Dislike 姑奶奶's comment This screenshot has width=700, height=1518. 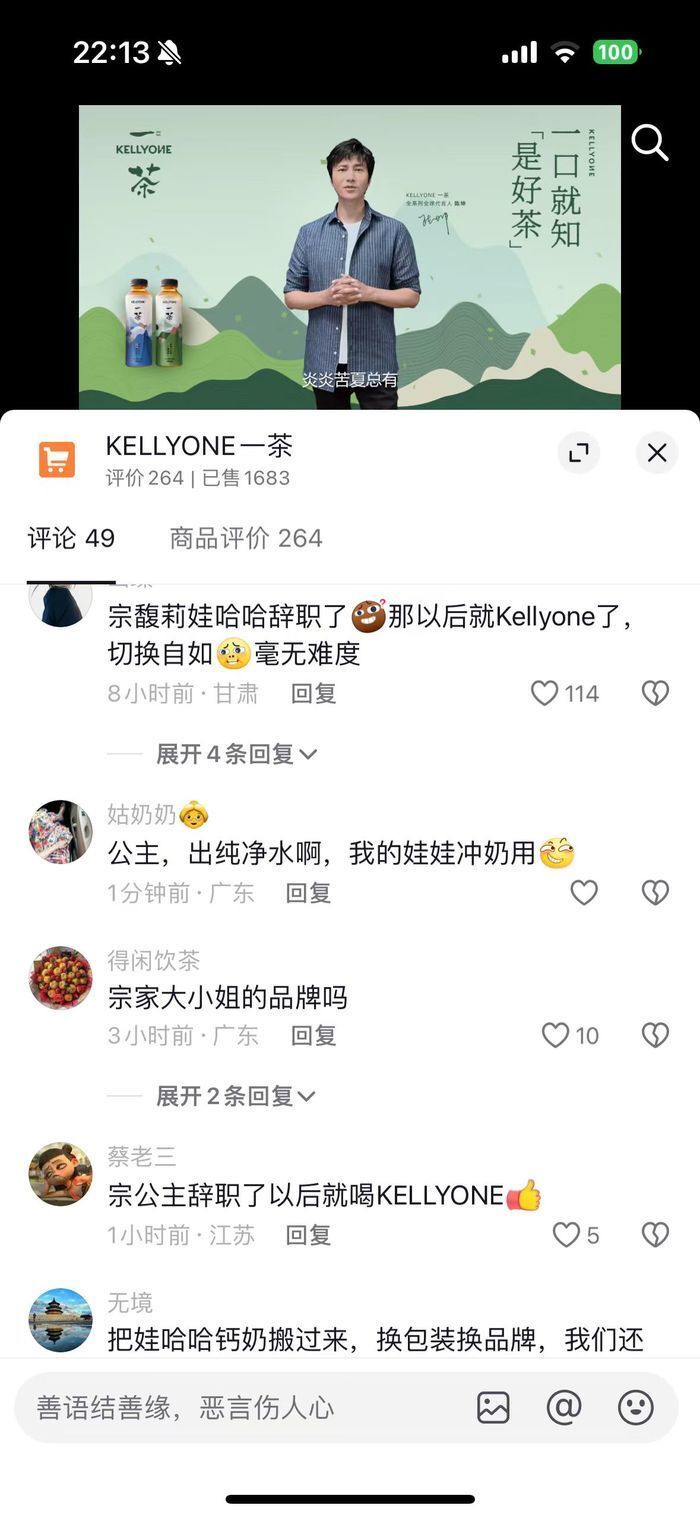point(655,893)
